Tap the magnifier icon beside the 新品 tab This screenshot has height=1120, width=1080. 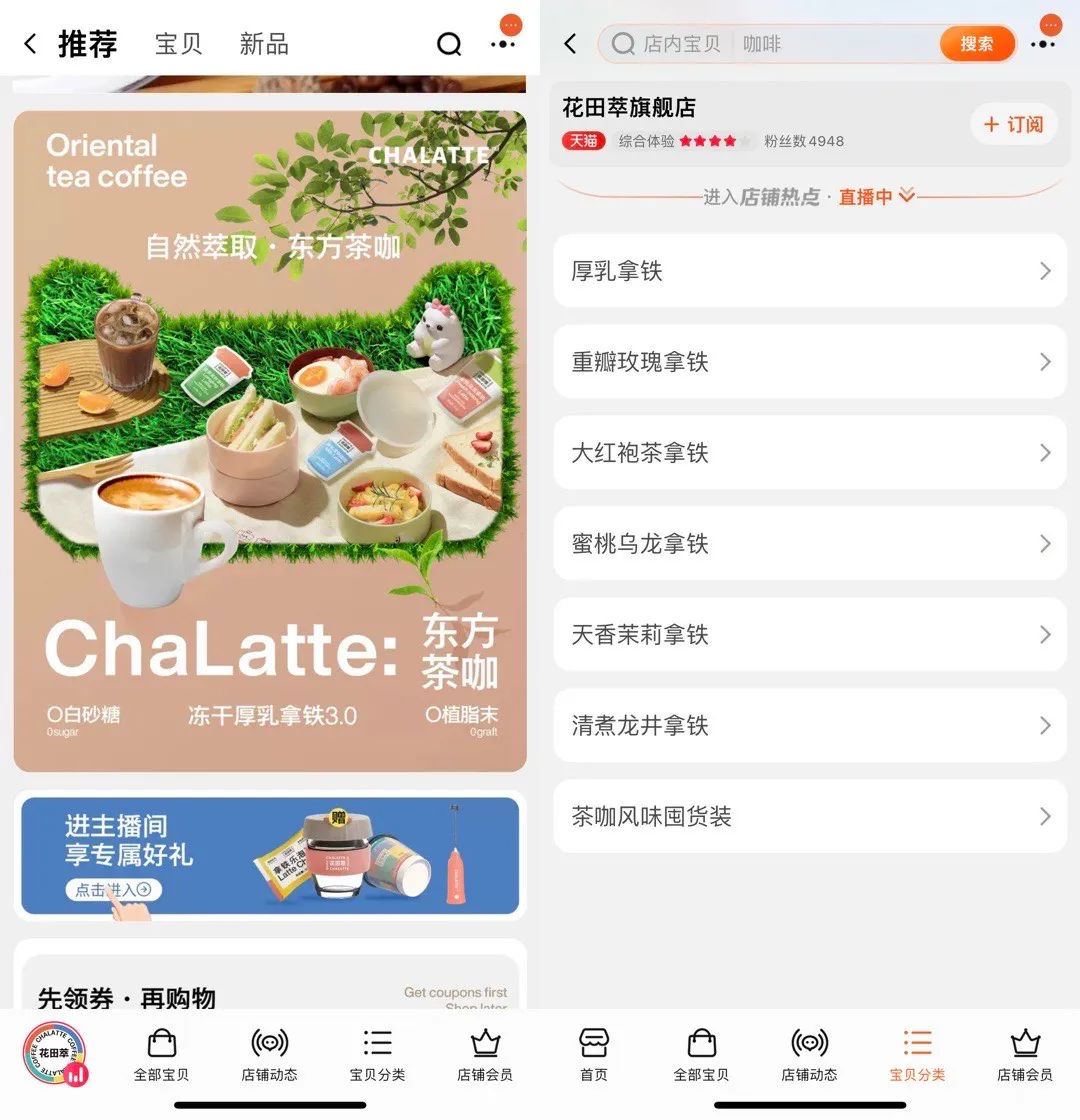click(x=450, y=44)
